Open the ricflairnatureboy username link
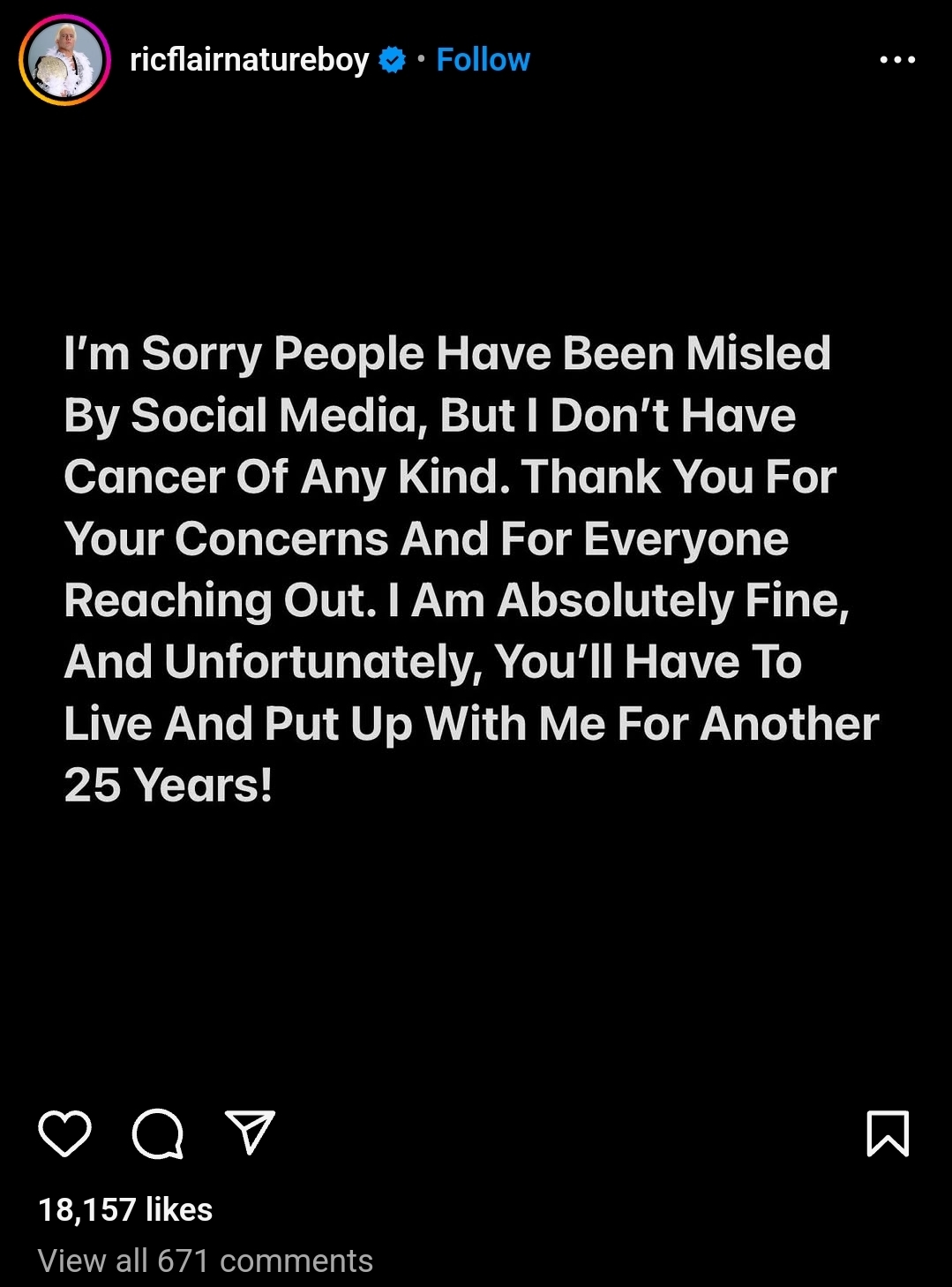 (x=249, y=60)
